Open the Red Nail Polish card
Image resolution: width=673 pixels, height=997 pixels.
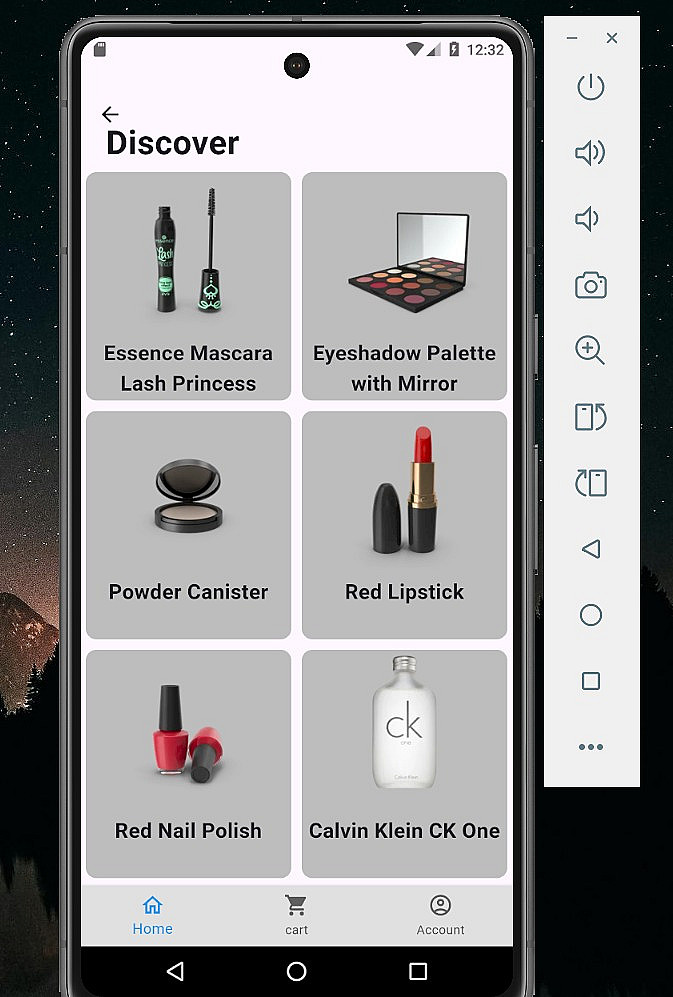point(188,764)
